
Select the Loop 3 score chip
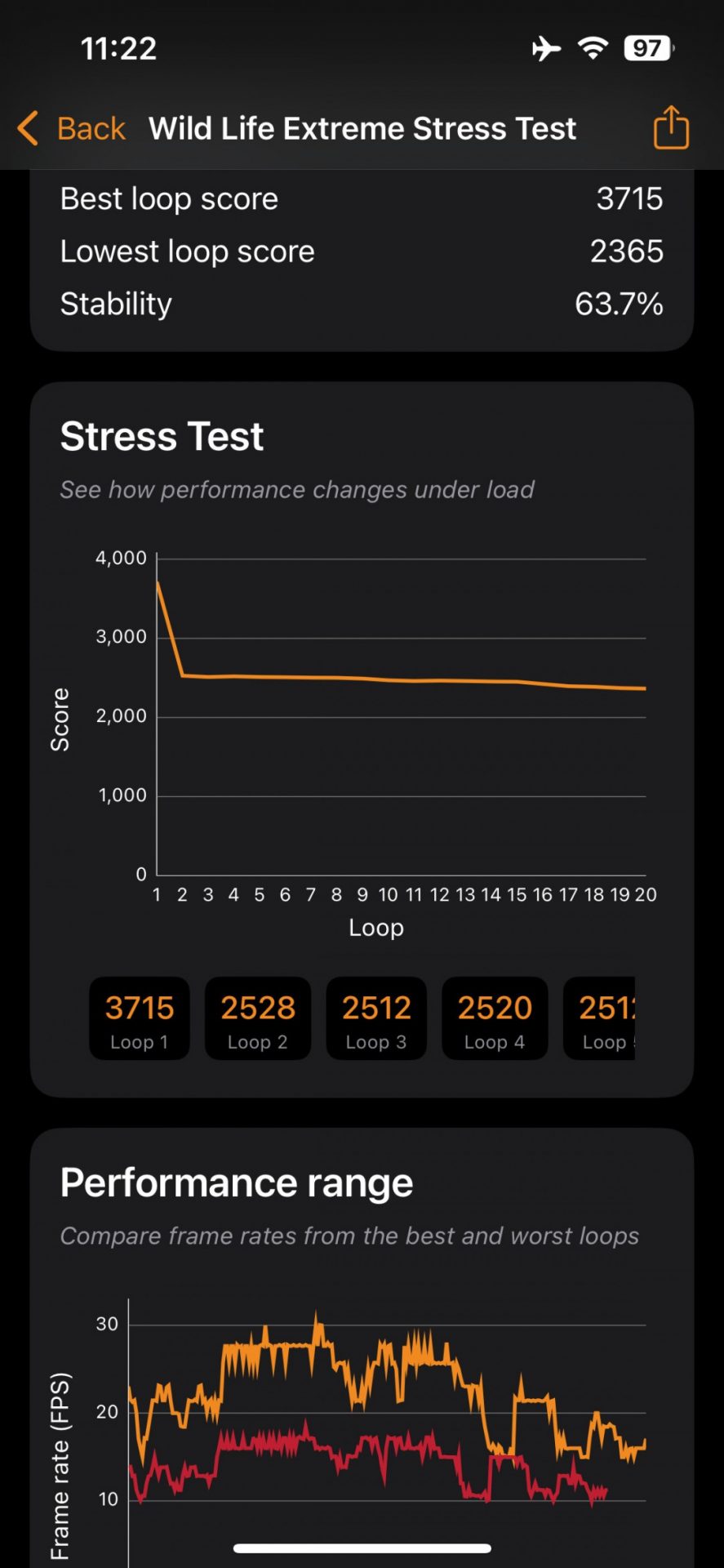click(376, 1018)
